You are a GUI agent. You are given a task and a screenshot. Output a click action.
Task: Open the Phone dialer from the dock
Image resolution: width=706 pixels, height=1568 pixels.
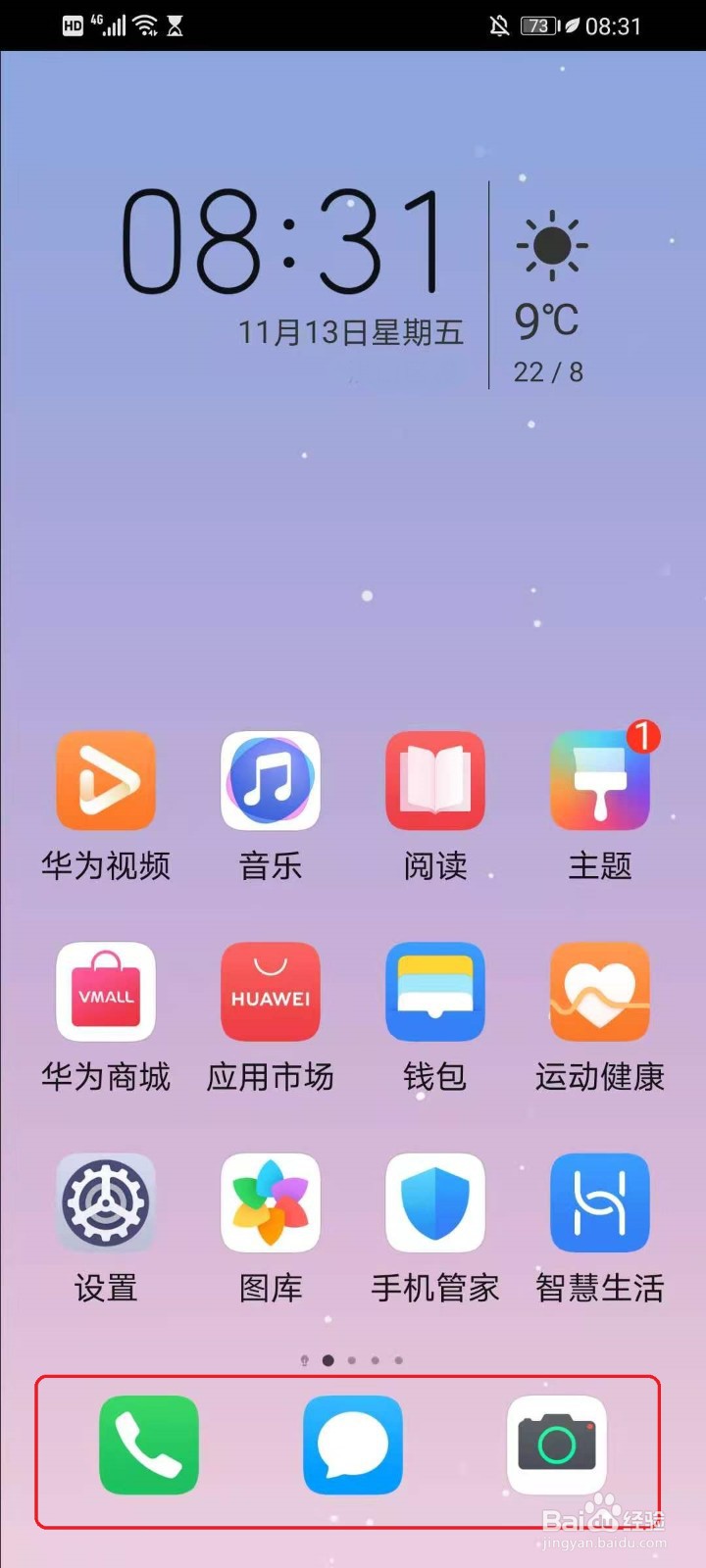pyautogui.click(x=148, y=1446)
